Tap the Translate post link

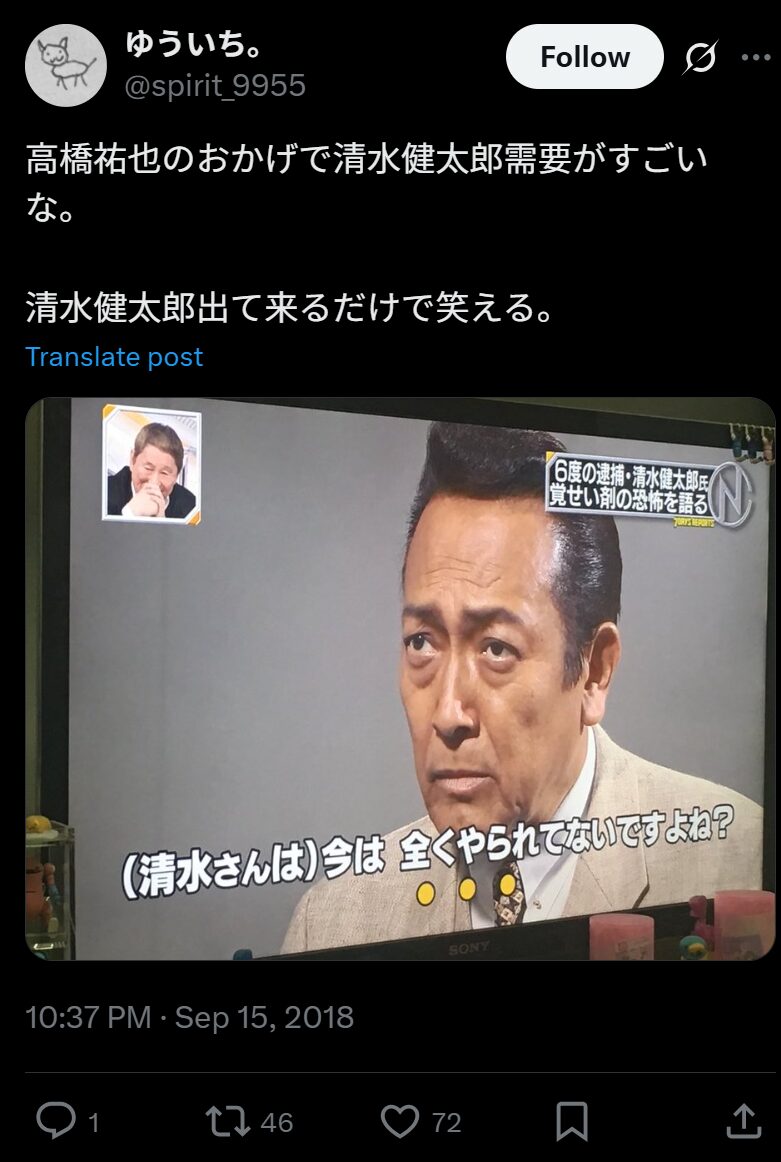coord(114,357)
